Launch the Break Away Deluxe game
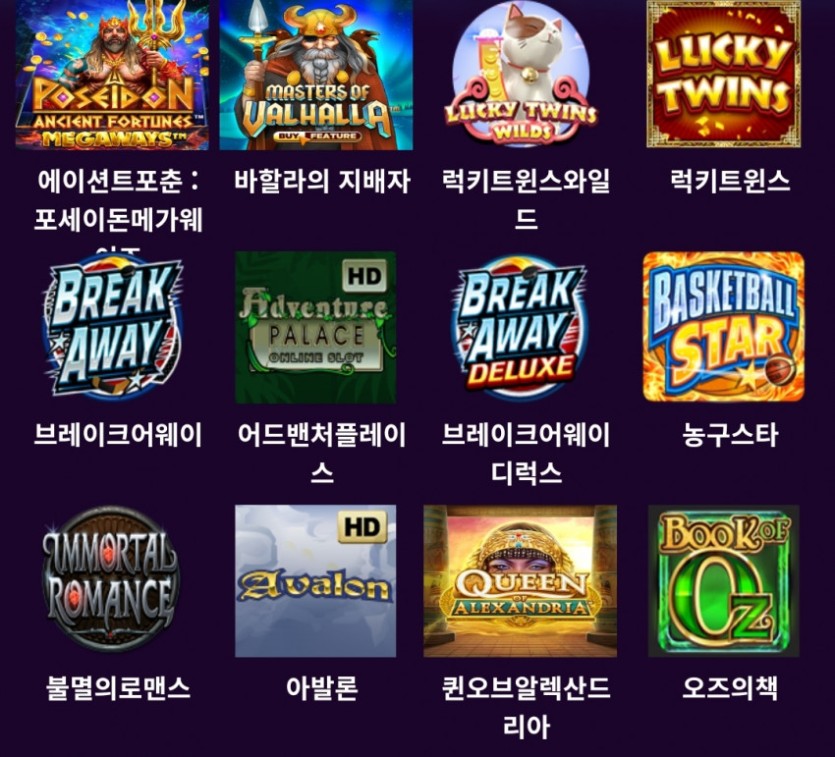Image resolution: width=835 pixels, height=757 pixels. (x=519, y=327)
